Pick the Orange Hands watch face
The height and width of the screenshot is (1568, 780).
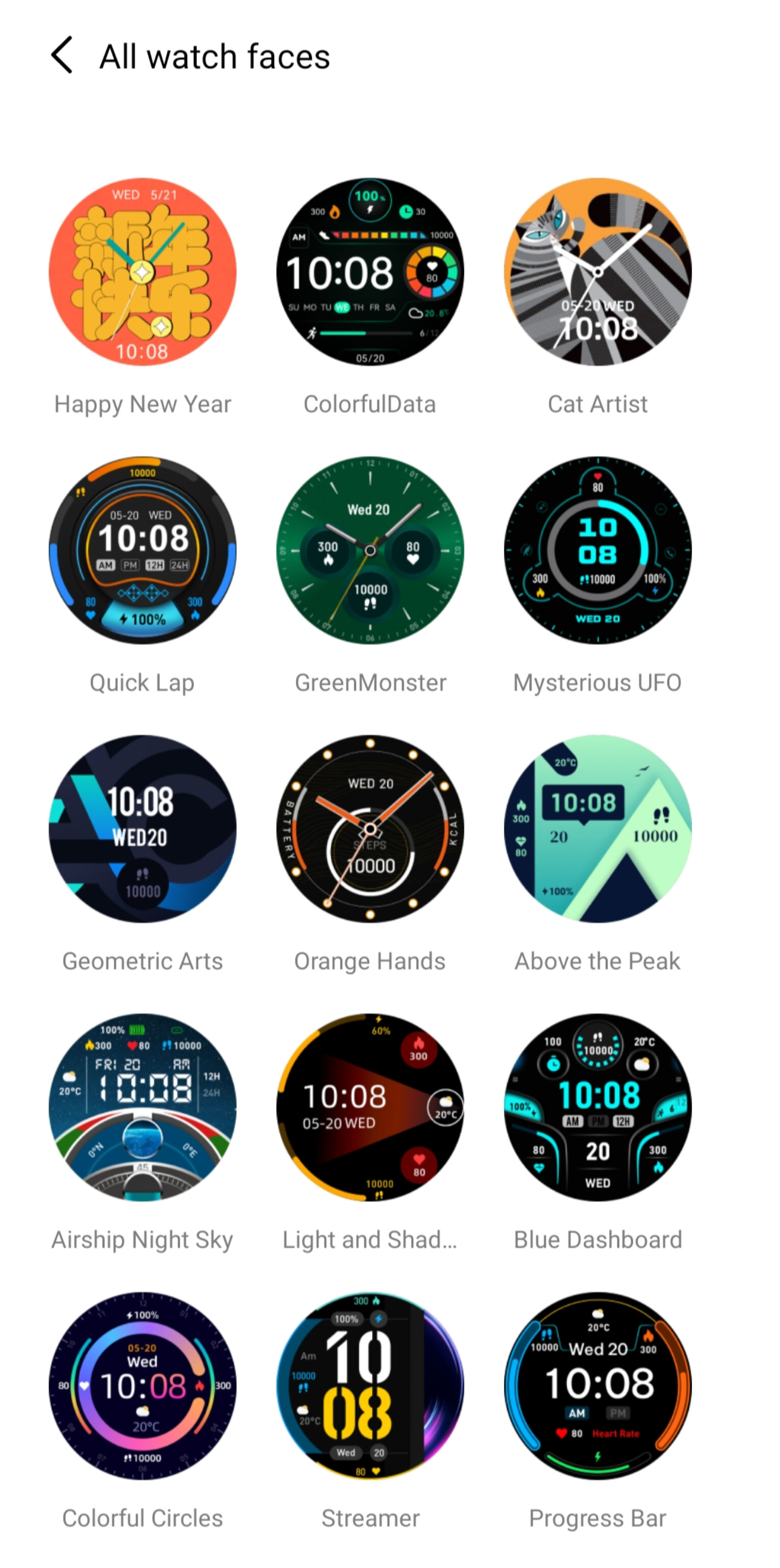click(370, 828)
